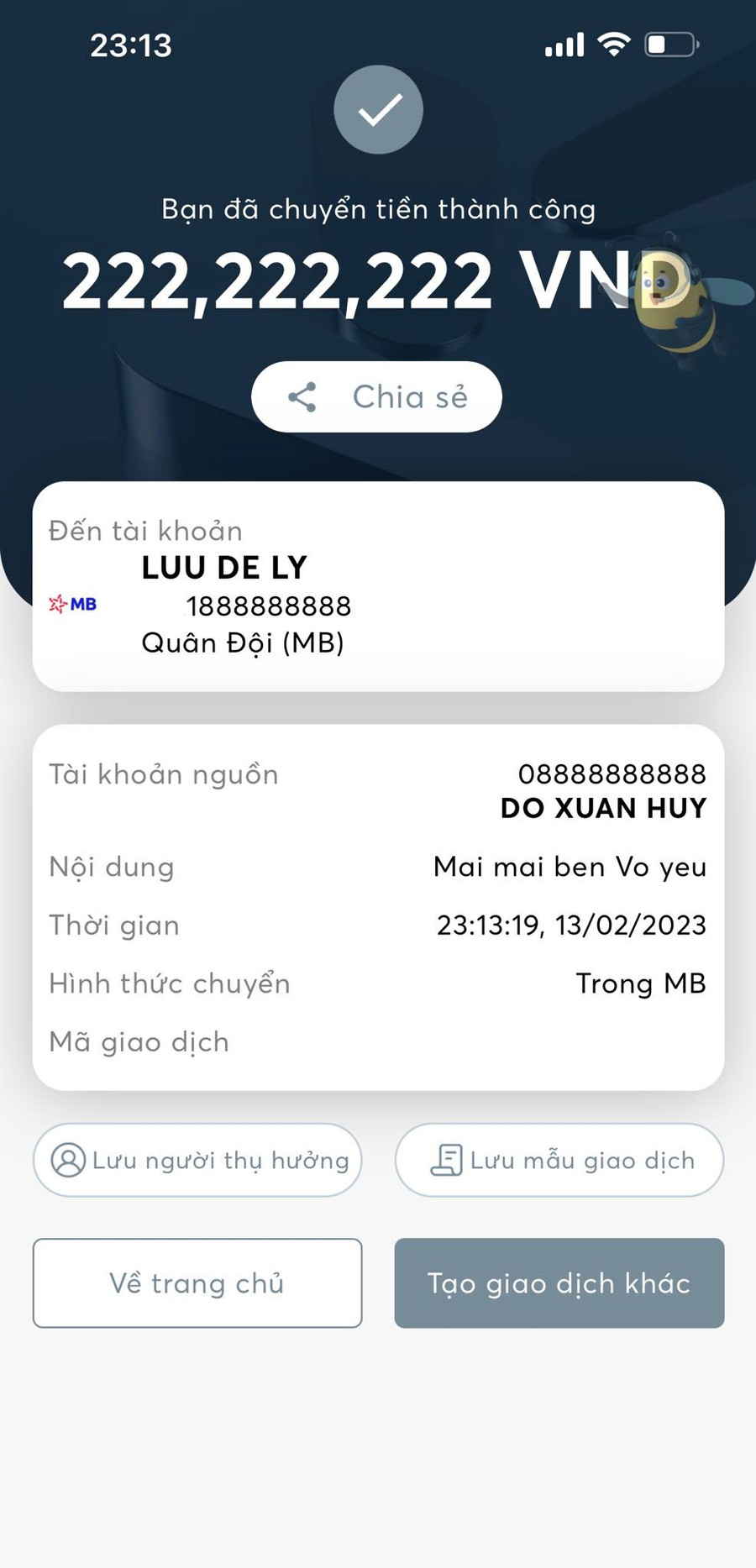
Task: Tap the cellular signal icon in the status bar
Action: pos(562,45)
